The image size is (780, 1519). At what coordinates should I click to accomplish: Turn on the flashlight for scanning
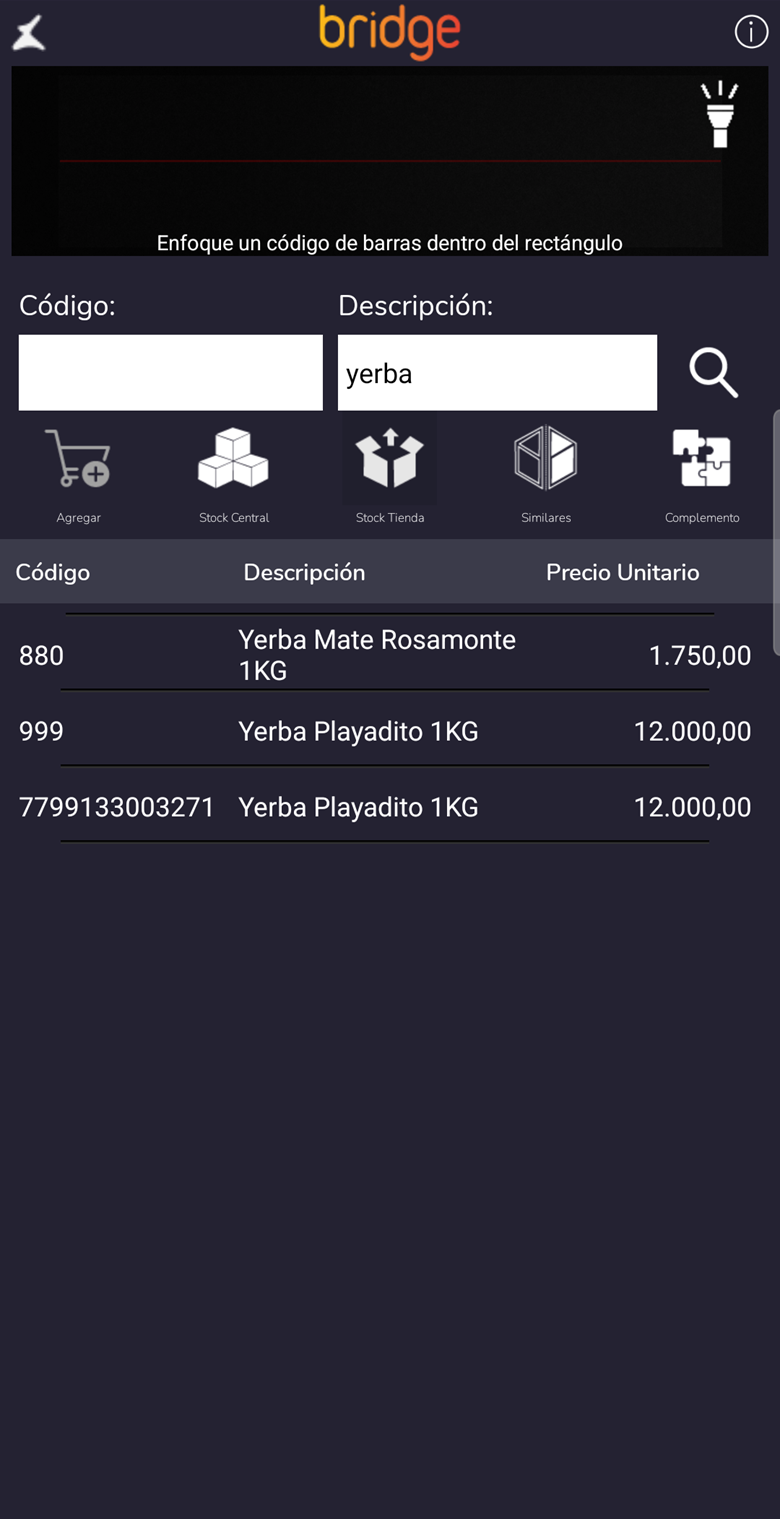pyautogui.click(x=719, y=114)
